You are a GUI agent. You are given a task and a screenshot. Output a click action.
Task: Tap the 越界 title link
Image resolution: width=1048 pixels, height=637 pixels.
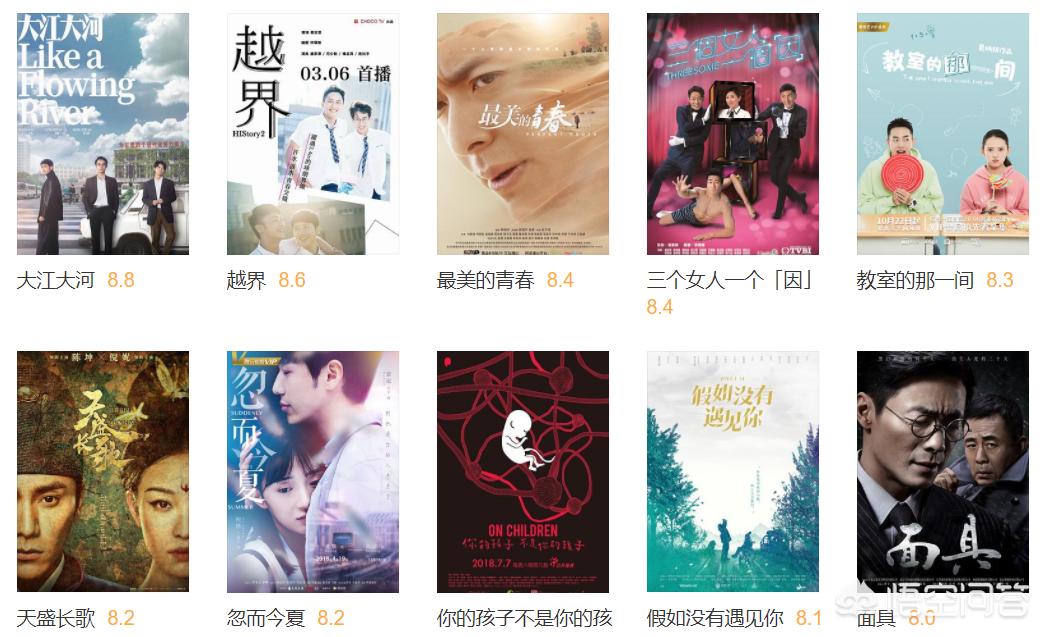pos(247,280)
